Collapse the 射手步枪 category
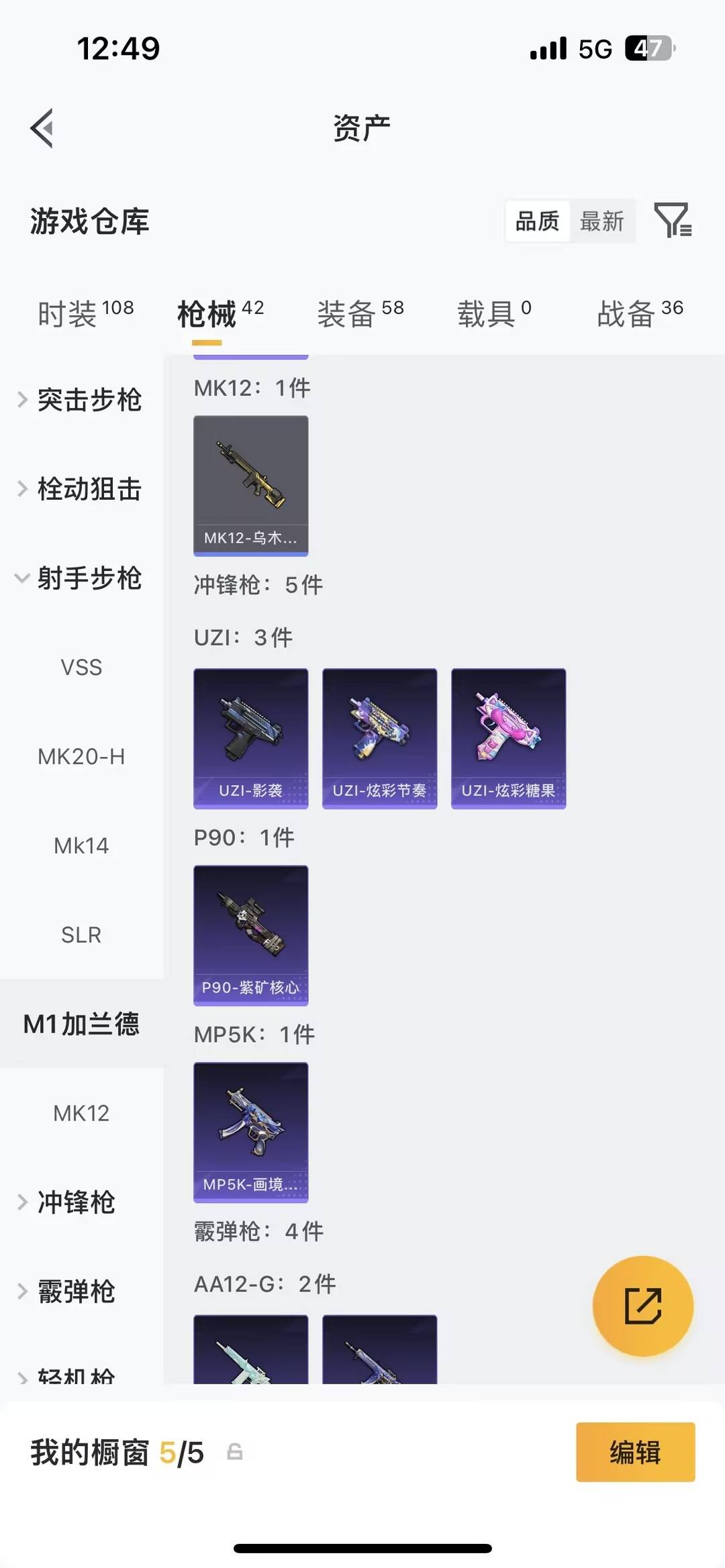The height and width of the screenshot is (1568, 725). point(81,578)
